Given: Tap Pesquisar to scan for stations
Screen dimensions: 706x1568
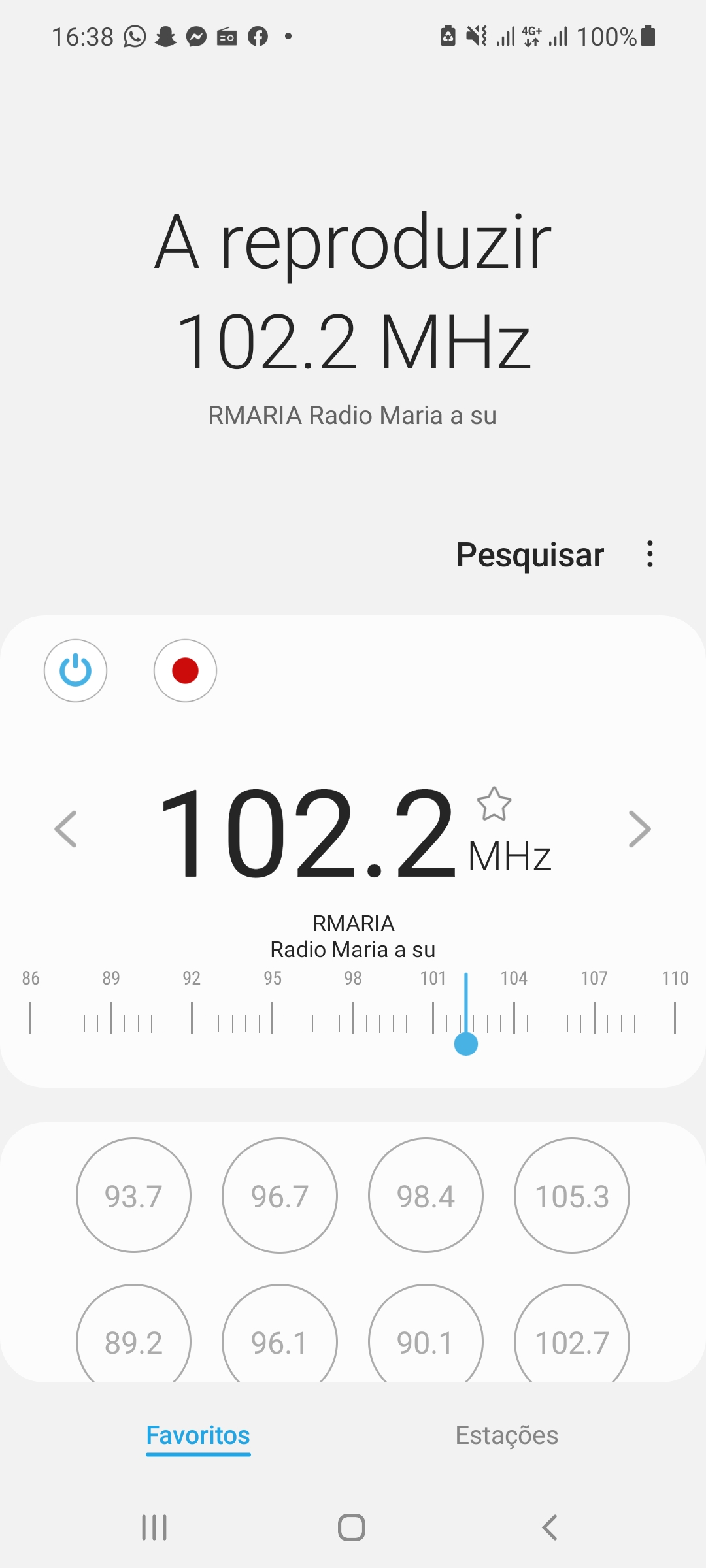Looking at the screenshot, I should [529, 555].
